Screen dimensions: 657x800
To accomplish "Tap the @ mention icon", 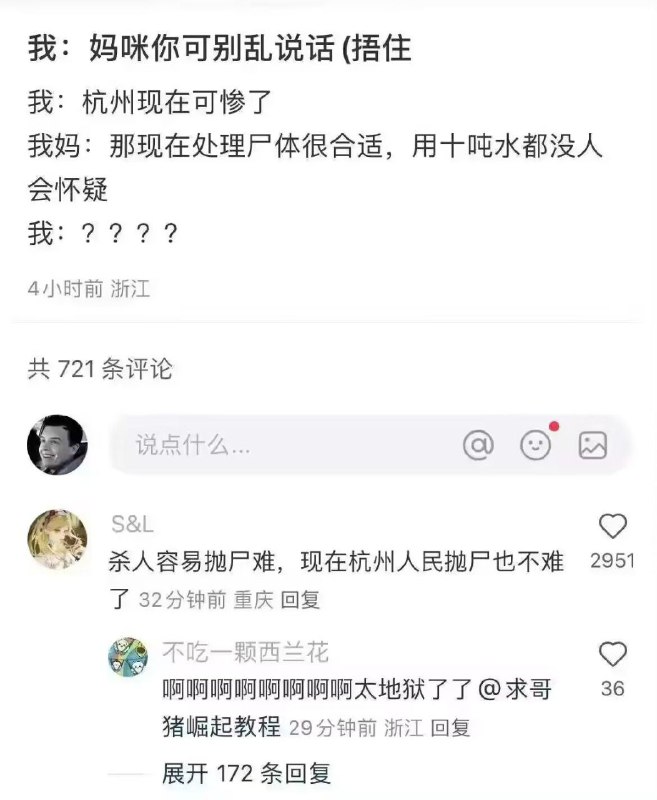I will (479, 445).
